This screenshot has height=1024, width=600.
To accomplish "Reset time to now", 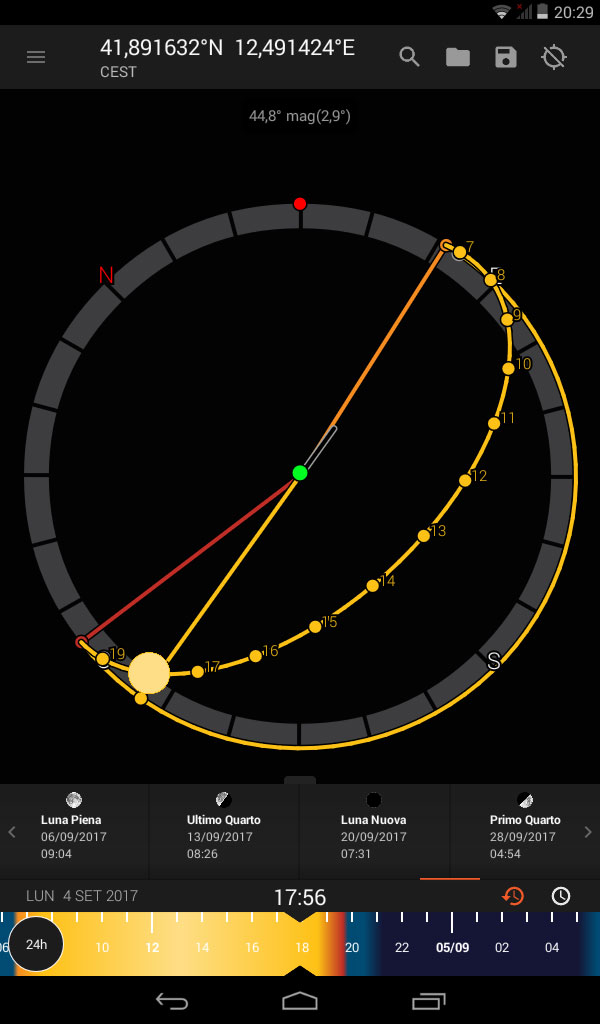I will [513, 896].
